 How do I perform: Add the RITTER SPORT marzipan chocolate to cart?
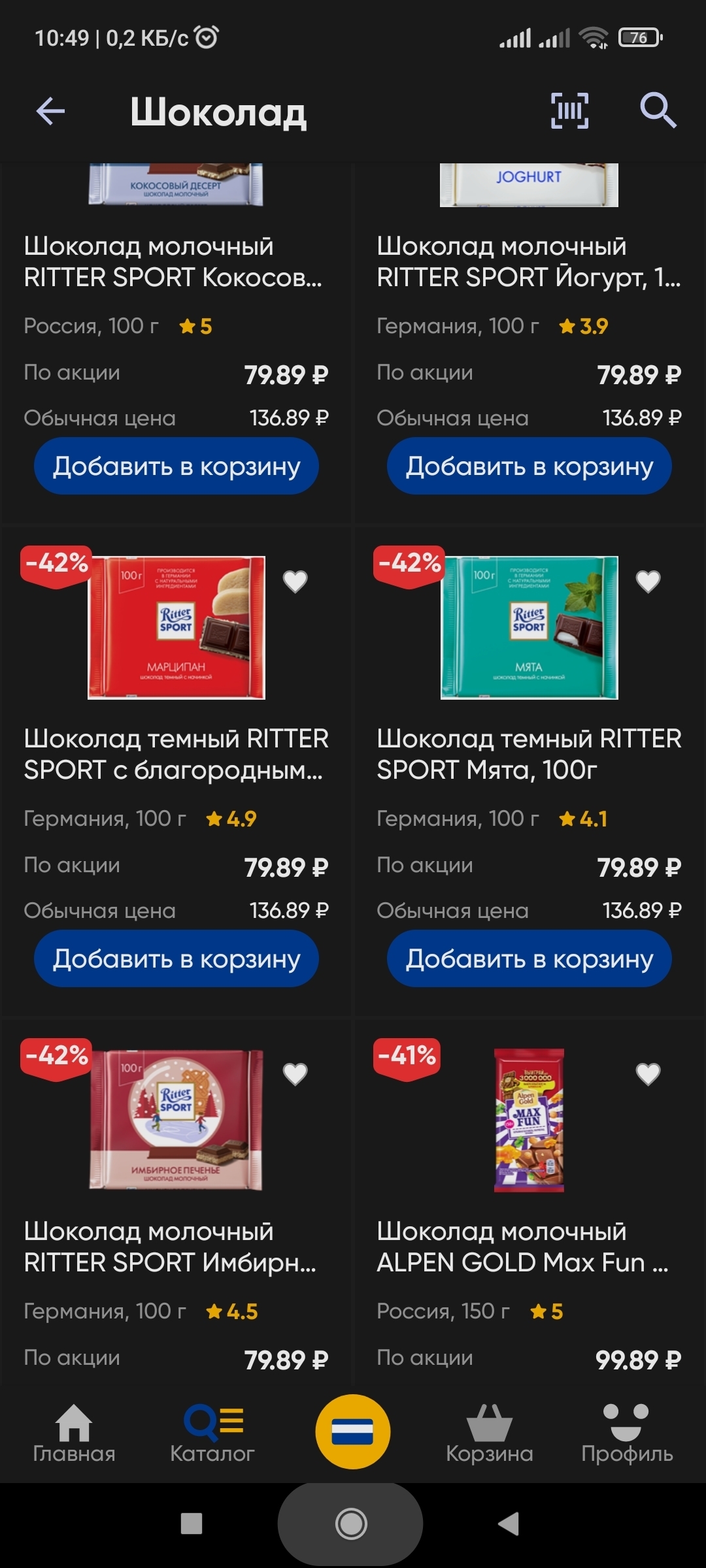click(x=176, y=959)
